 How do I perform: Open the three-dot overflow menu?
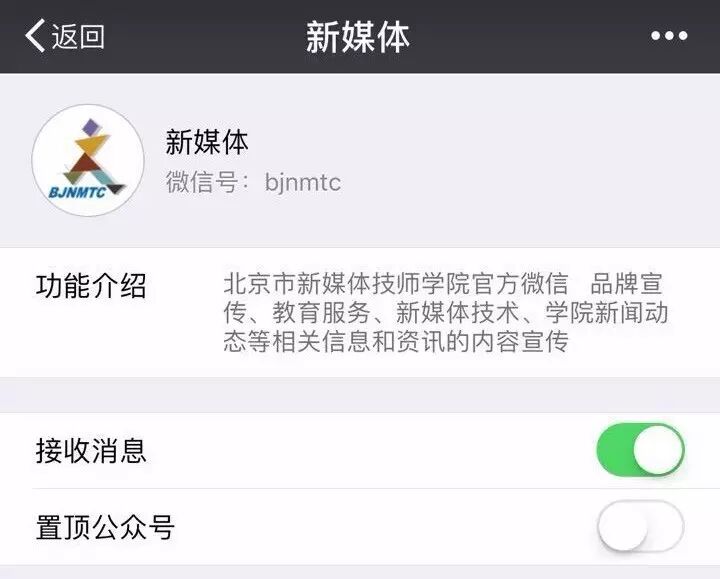coord(669,37)
